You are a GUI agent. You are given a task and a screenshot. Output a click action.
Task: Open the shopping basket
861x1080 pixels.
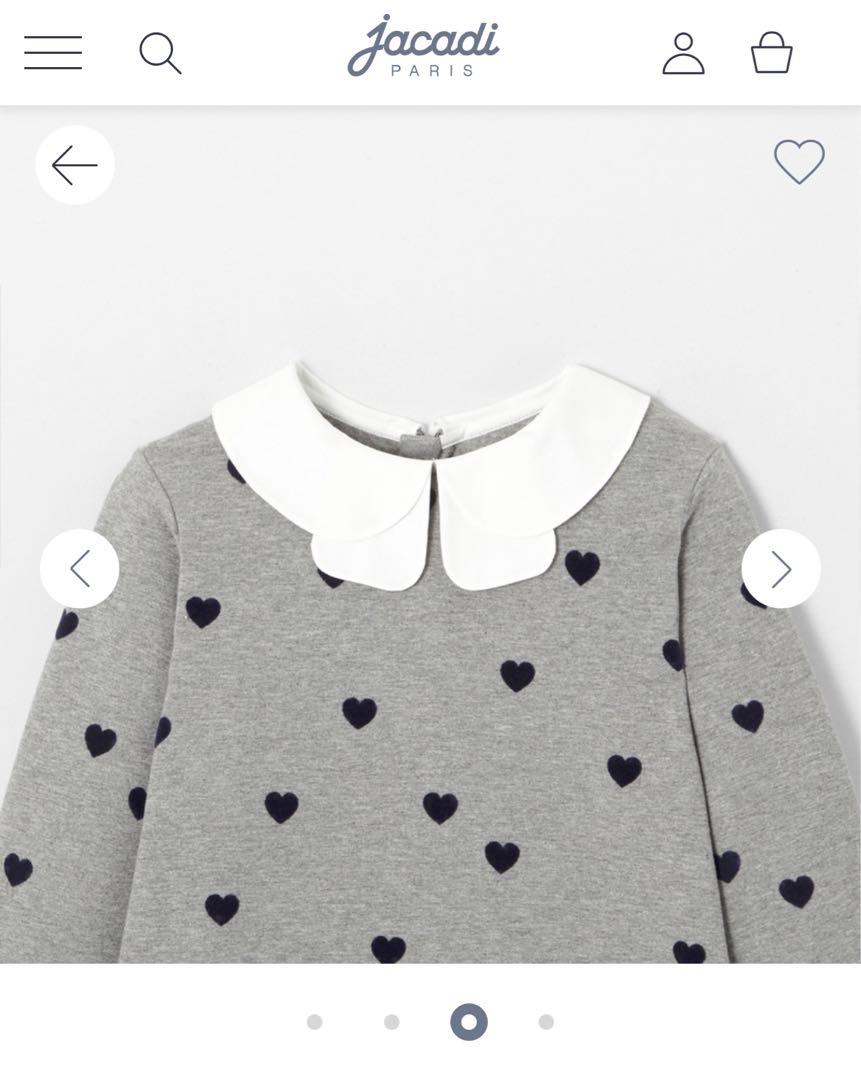[771, 53]
